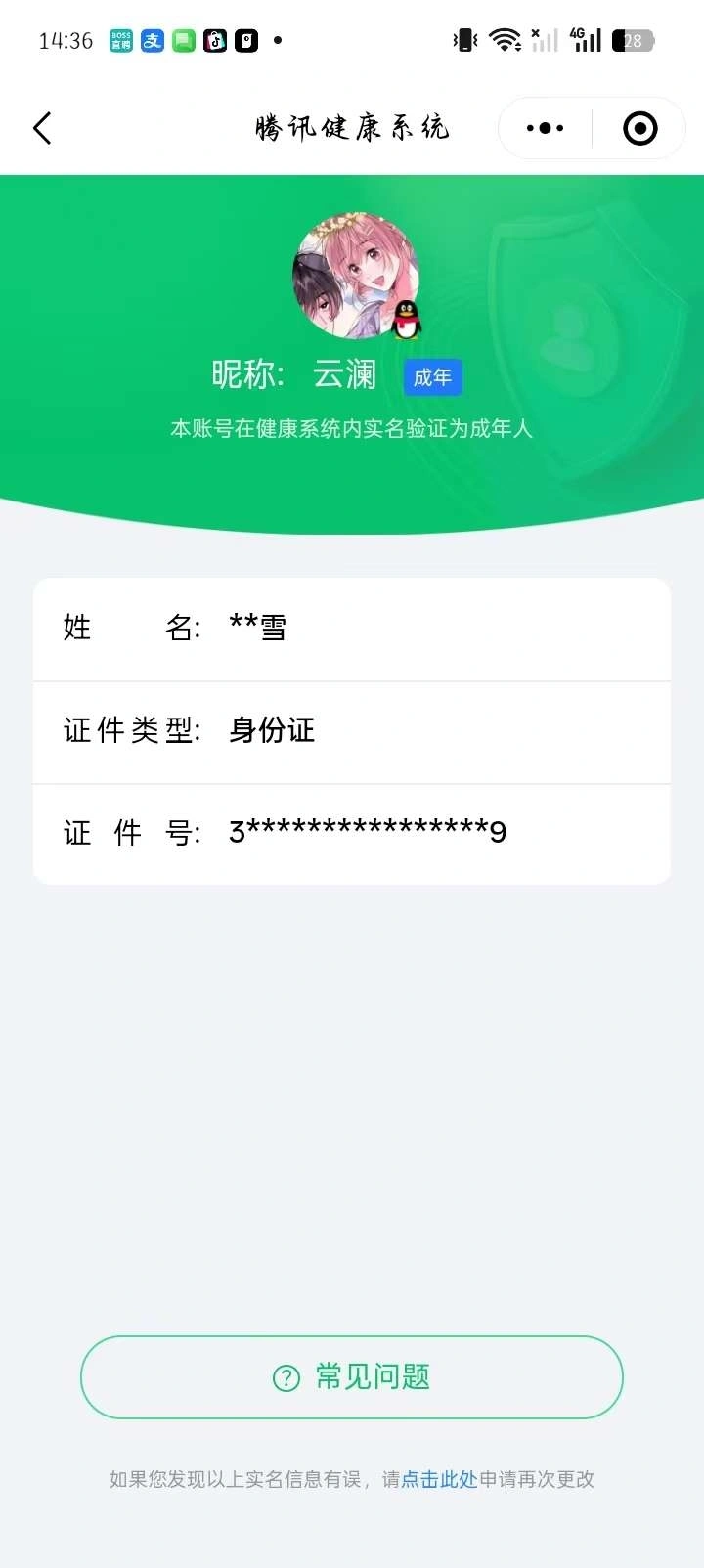Image resolution: width=704 pixels, height=1568 pixels.
Task: Select the masked name **雪 row
Action: [352, 629]
